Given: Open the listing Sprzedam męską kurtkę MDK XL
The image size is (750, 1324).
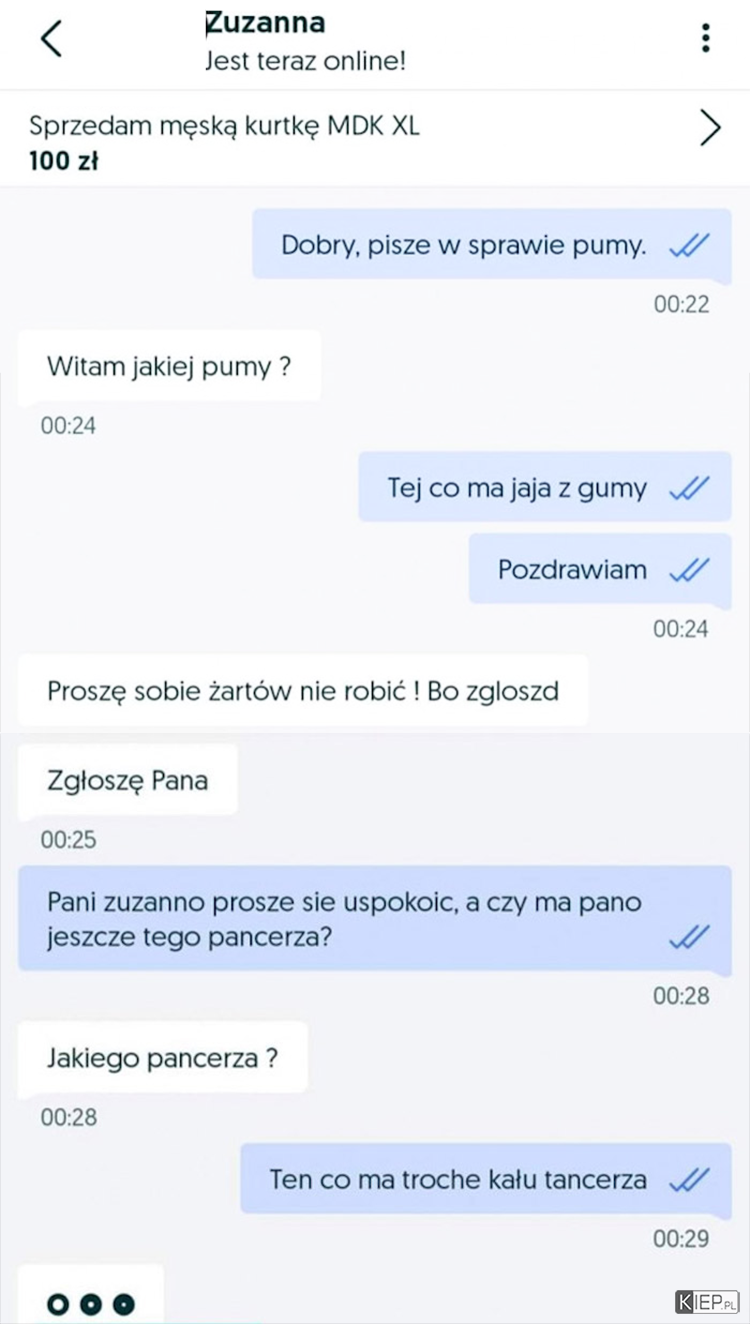Looking at the screenshot, I should point(374,140).
